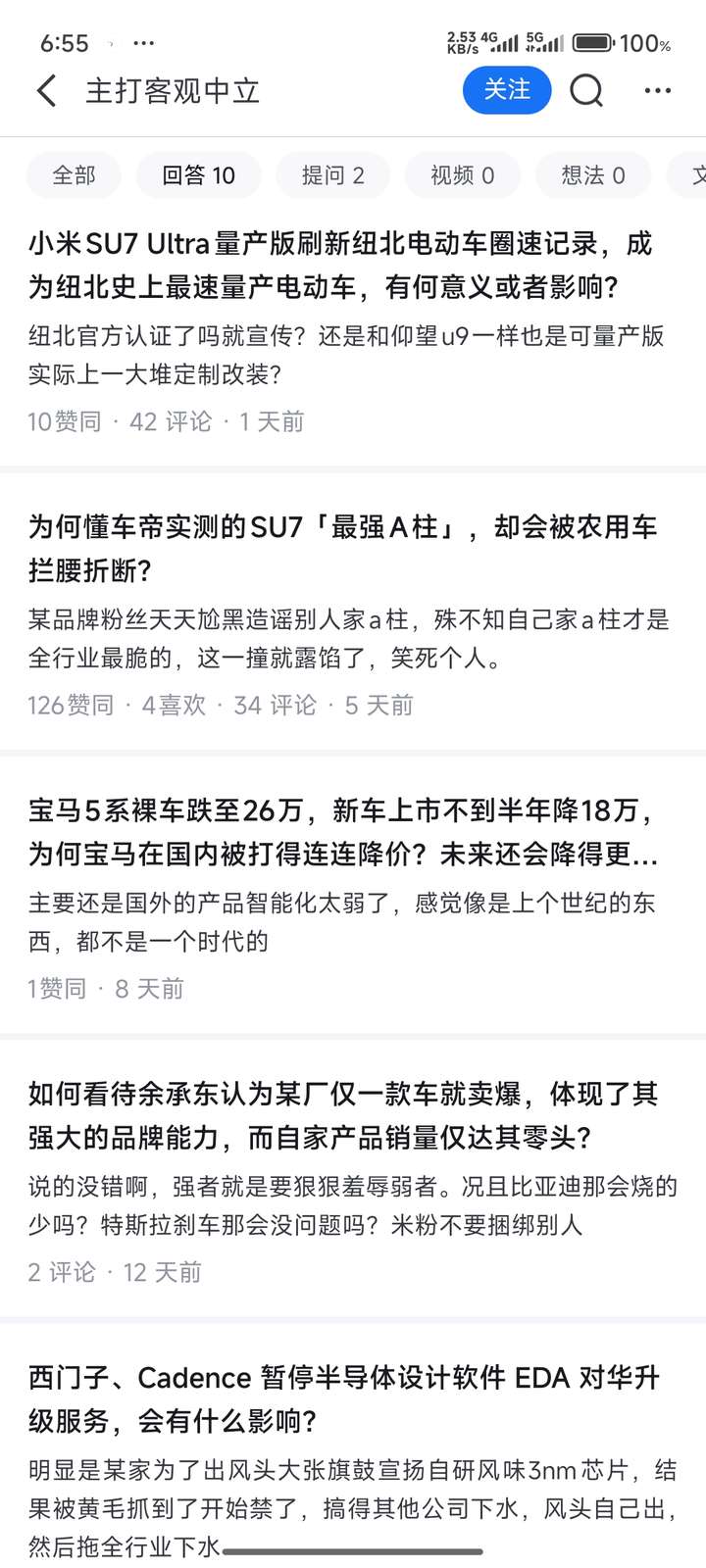Switch to the 提问 2 tab
This screenshot has height=1568, width=706.
pyautogui.click(x=332, y=175)
